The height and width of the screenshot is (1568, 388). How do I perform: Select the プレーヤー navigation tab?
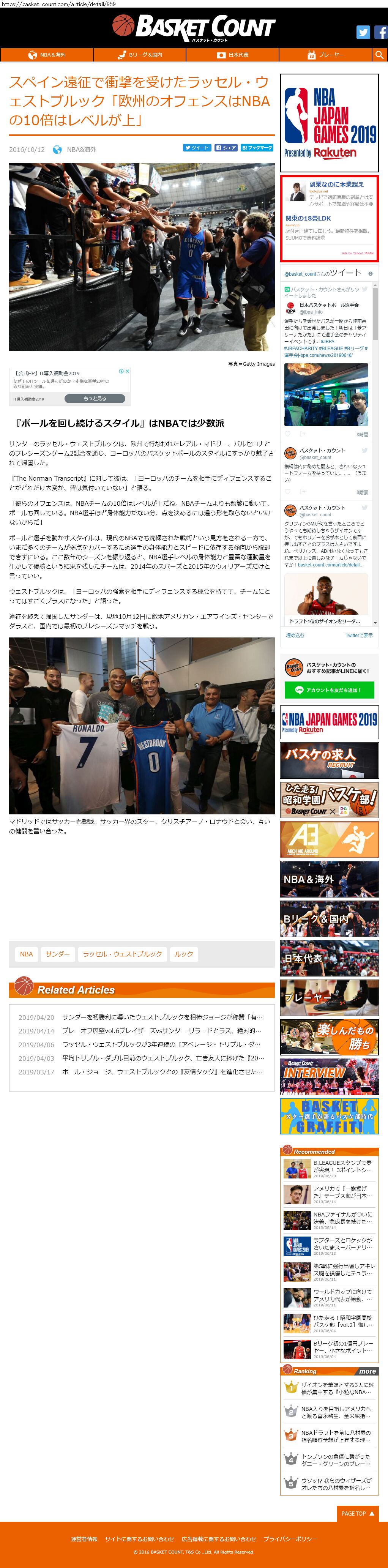click(x=325, y=55)
